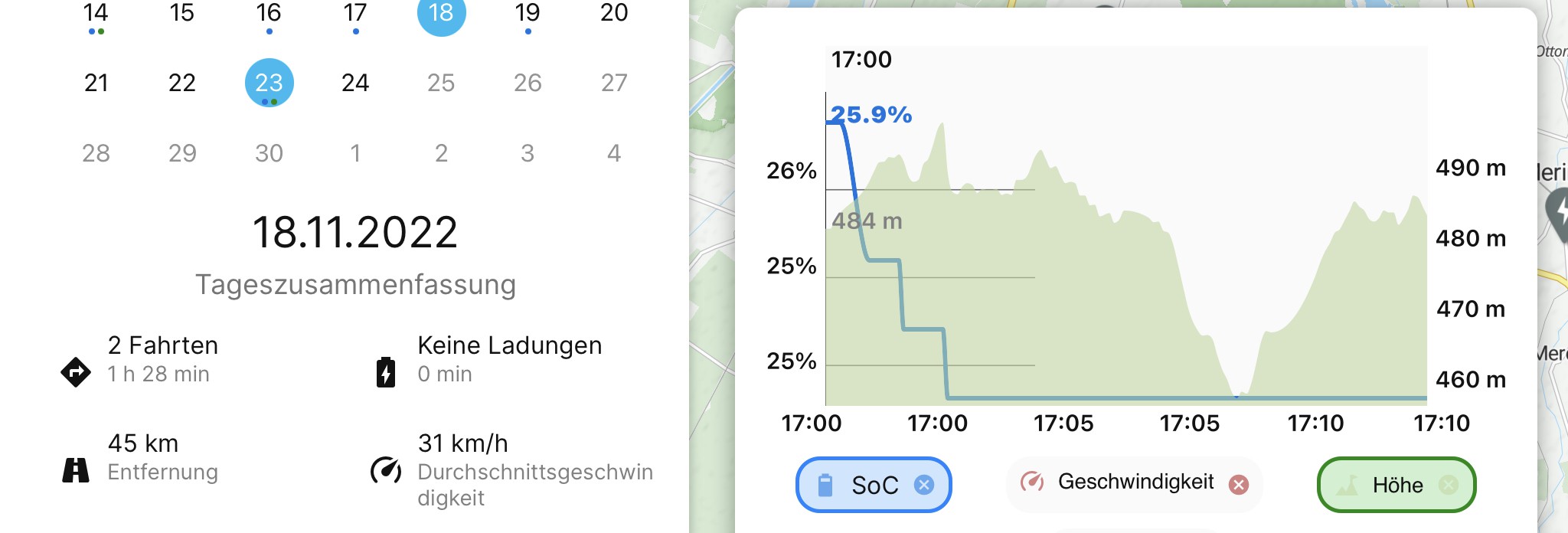Choose day 24 in the calendar
Image resolution: width=1568 pixels, height=533 pixels.
355,83
